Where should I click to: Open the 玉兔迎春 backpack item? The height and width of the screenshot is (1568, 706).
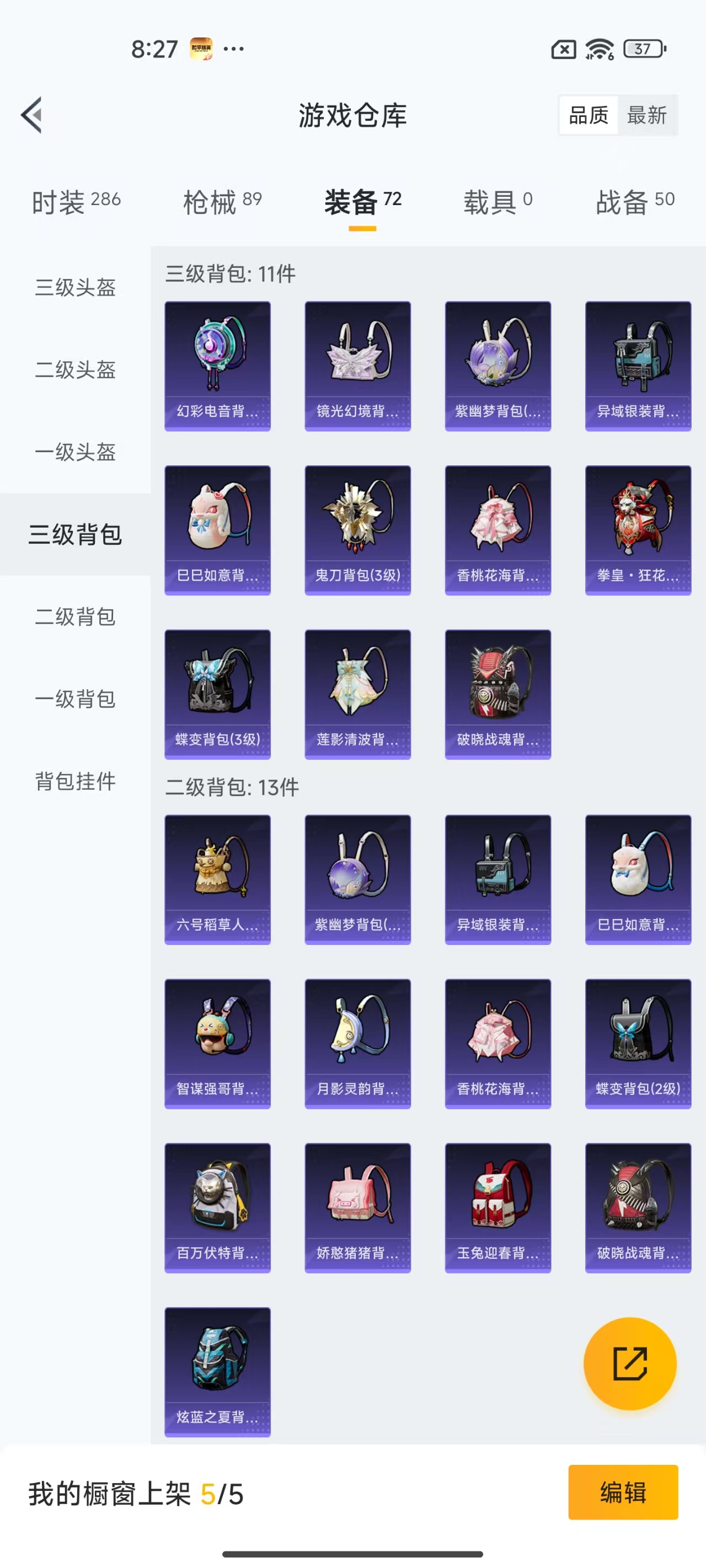pos(498,1207)
